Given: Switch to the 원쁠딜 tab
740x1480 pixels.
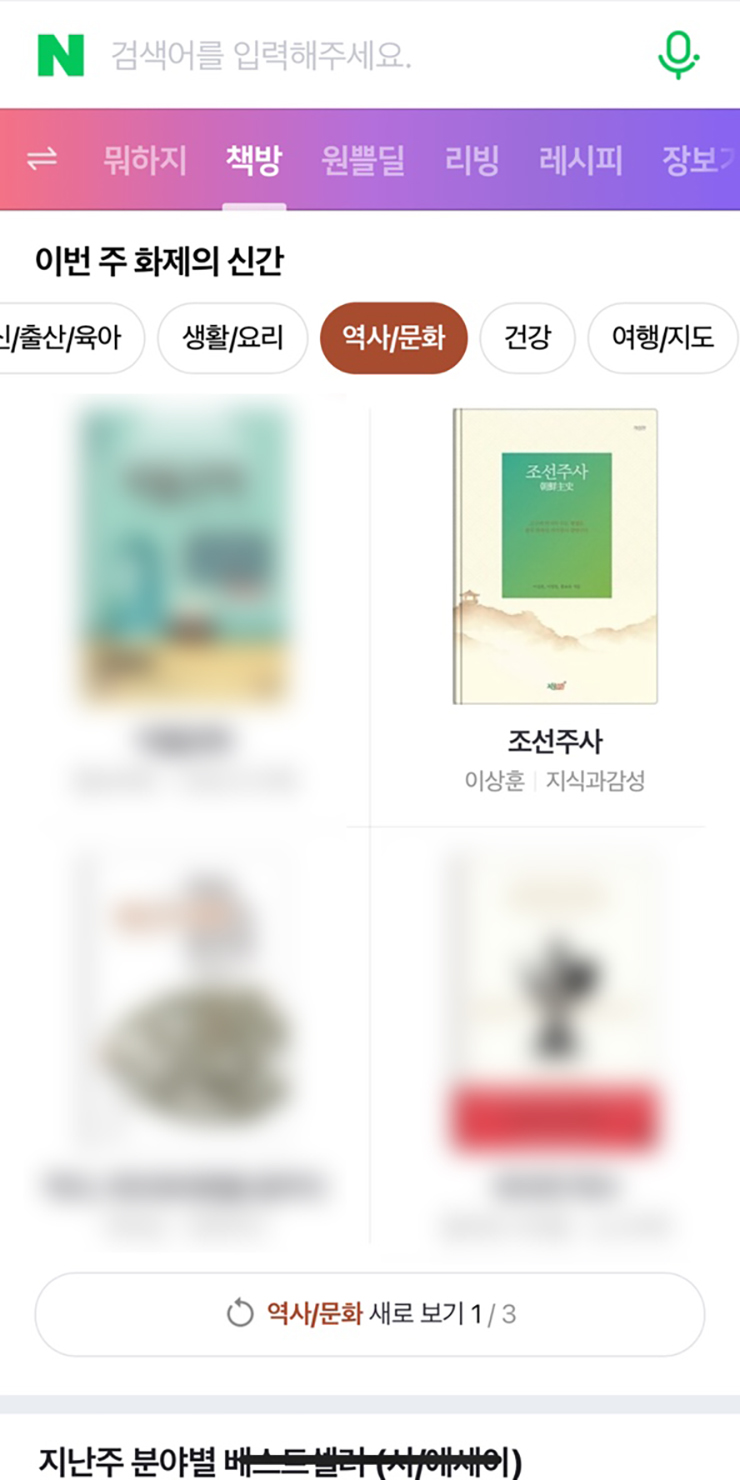Looking at the screenshot, I should [x=363, y=160].
